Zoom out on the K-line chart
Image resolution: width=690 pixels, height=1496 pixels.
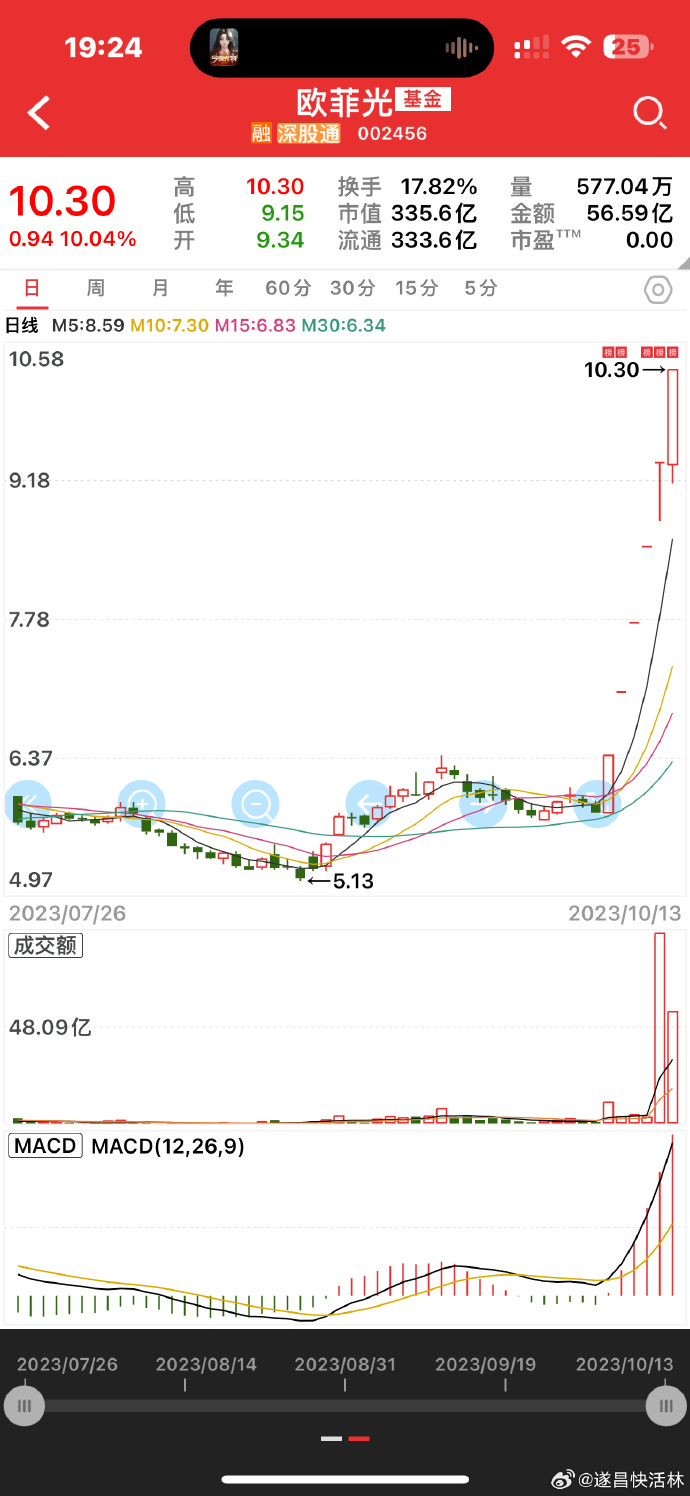(x=255, y=803)
